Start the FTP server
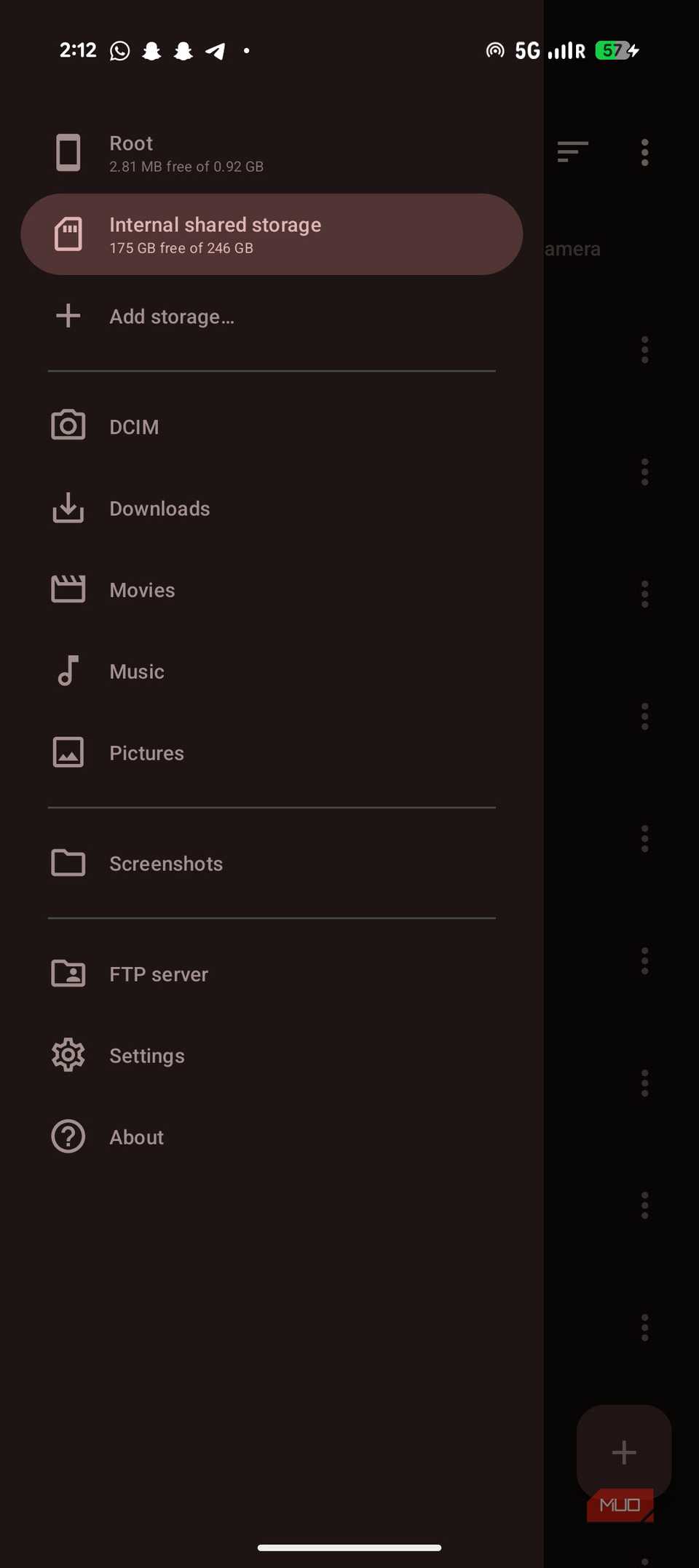Viewport: 699px width, 1568px height. 158,974
